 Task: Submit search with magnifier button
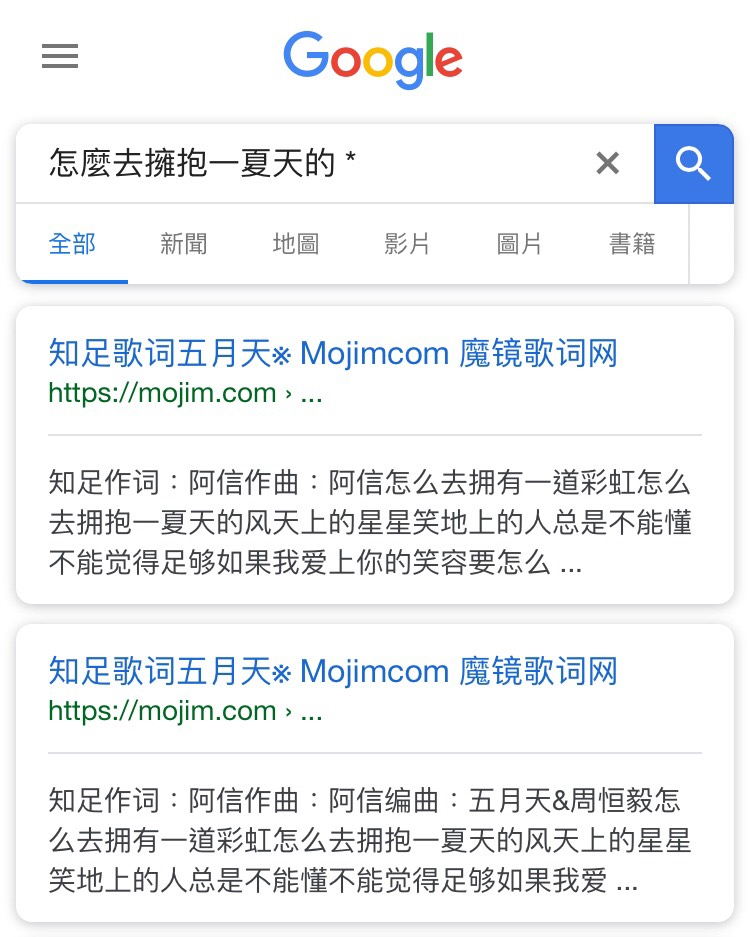click(x=693, y=163)
